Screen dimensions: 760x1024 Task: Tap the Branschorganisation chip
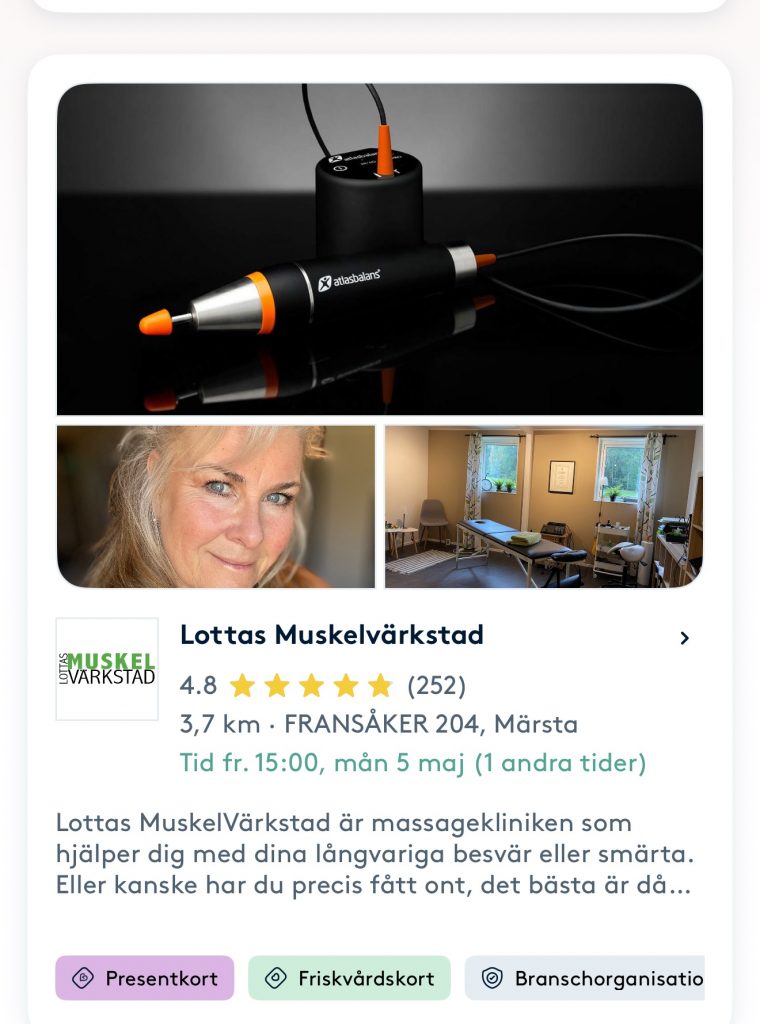click(x=590, y=978)
